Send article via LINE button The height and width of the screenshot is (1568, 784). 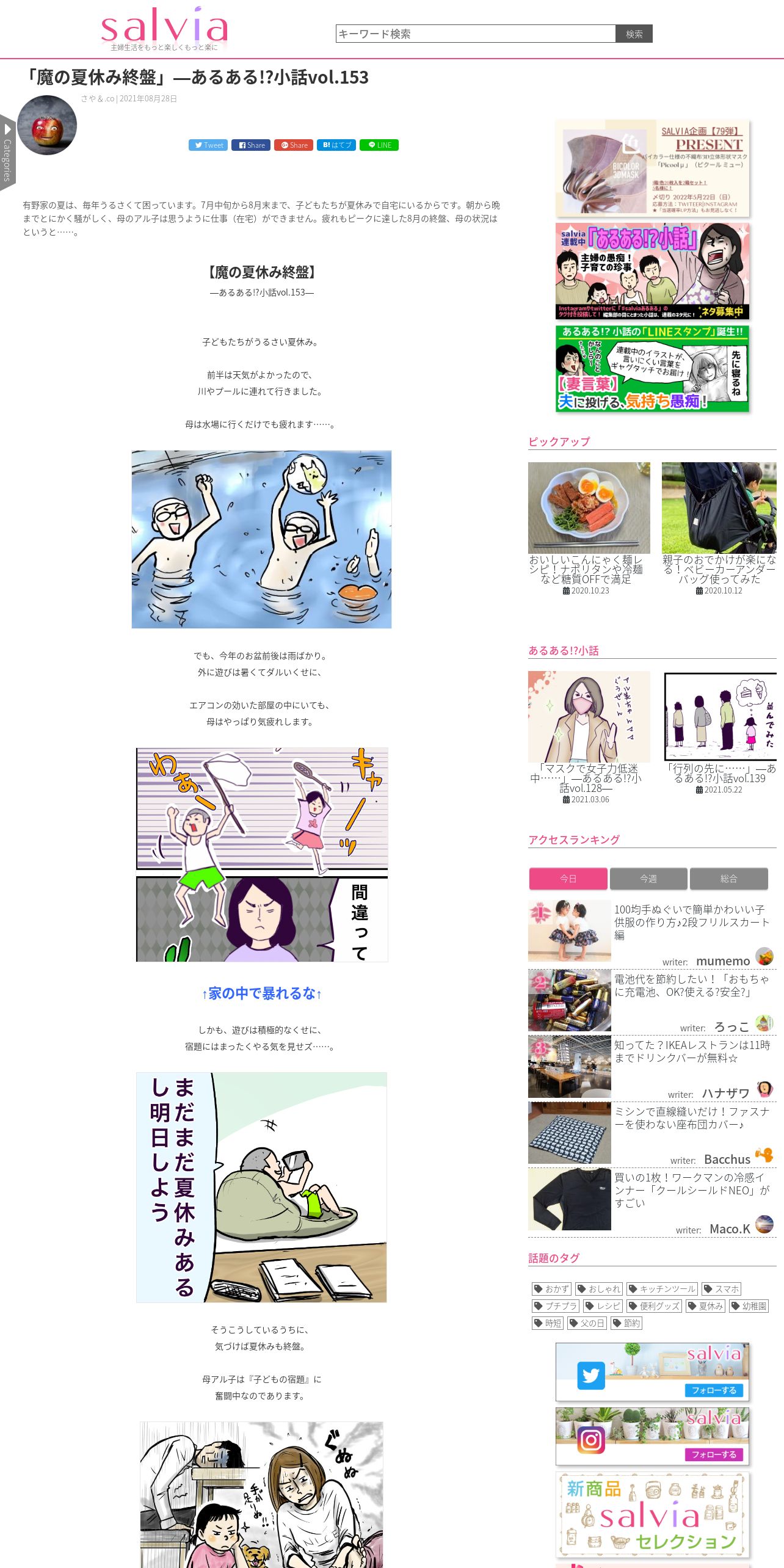pos(379,145)
